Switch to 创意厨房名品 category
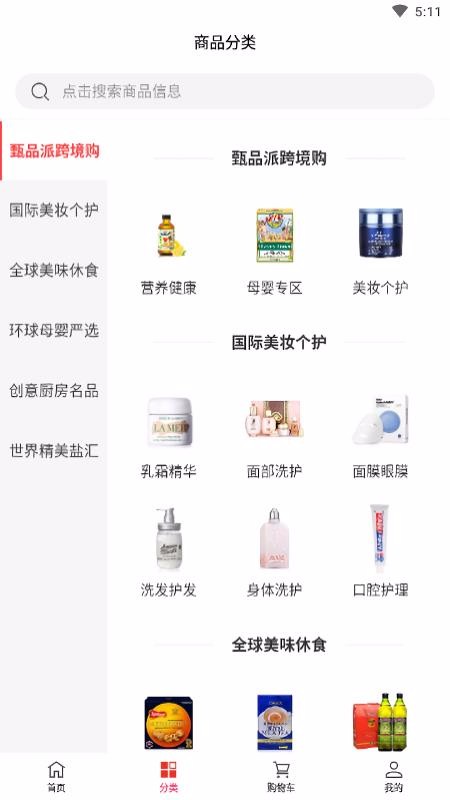 click(x=54, y=391)
